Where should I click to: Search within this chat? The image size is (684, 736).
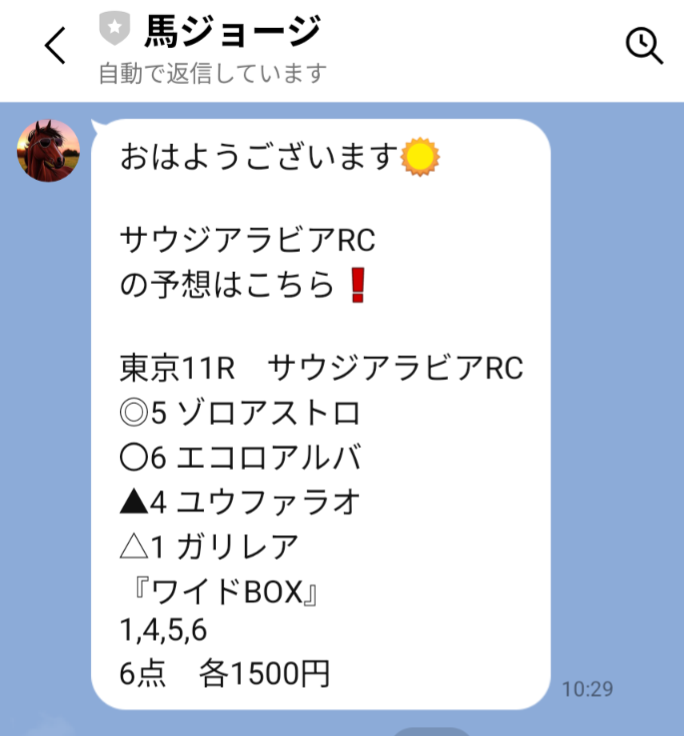[x=643, y=46]
